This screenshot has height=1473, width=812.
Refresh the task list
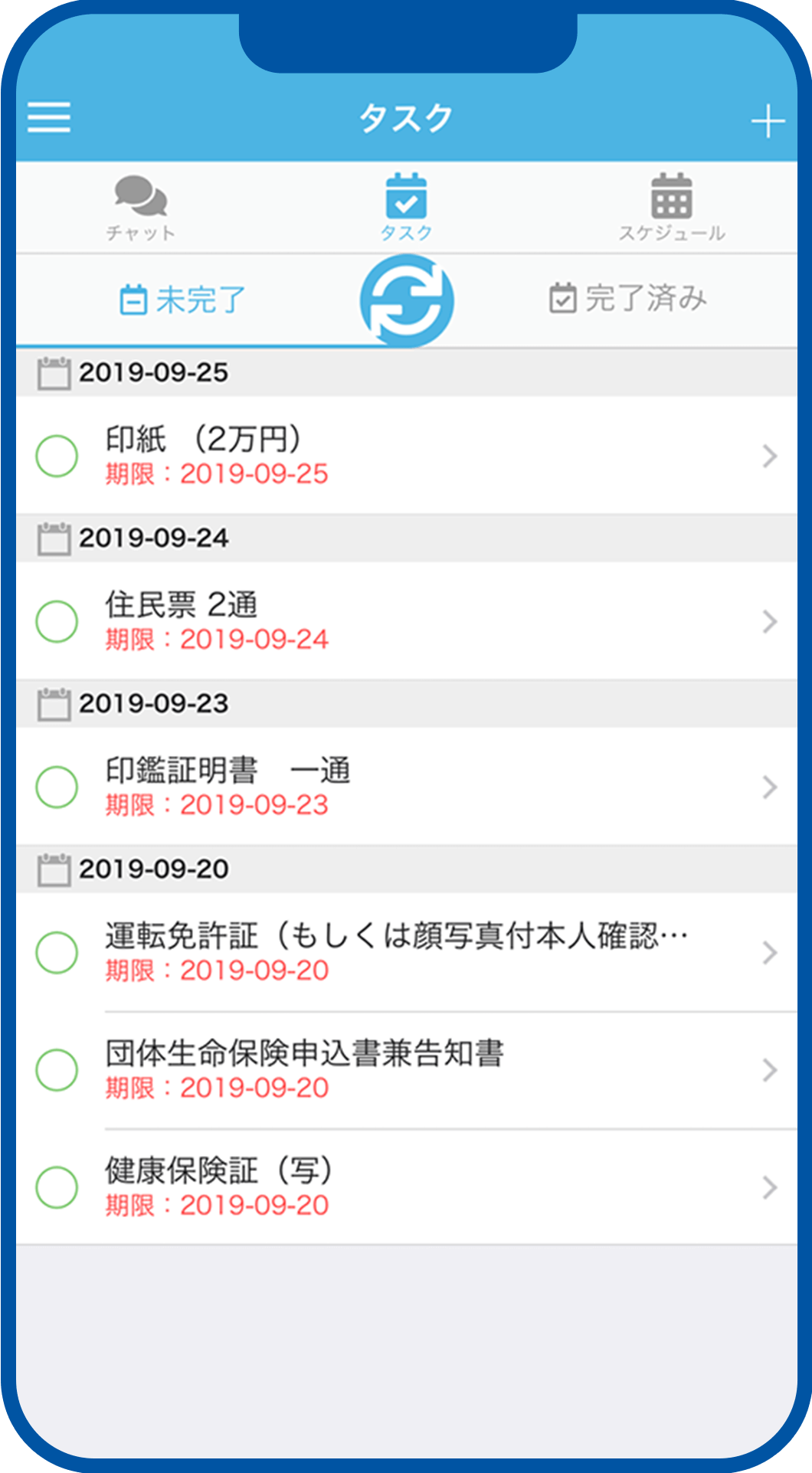pyautogui.click(x=407, y=301)
